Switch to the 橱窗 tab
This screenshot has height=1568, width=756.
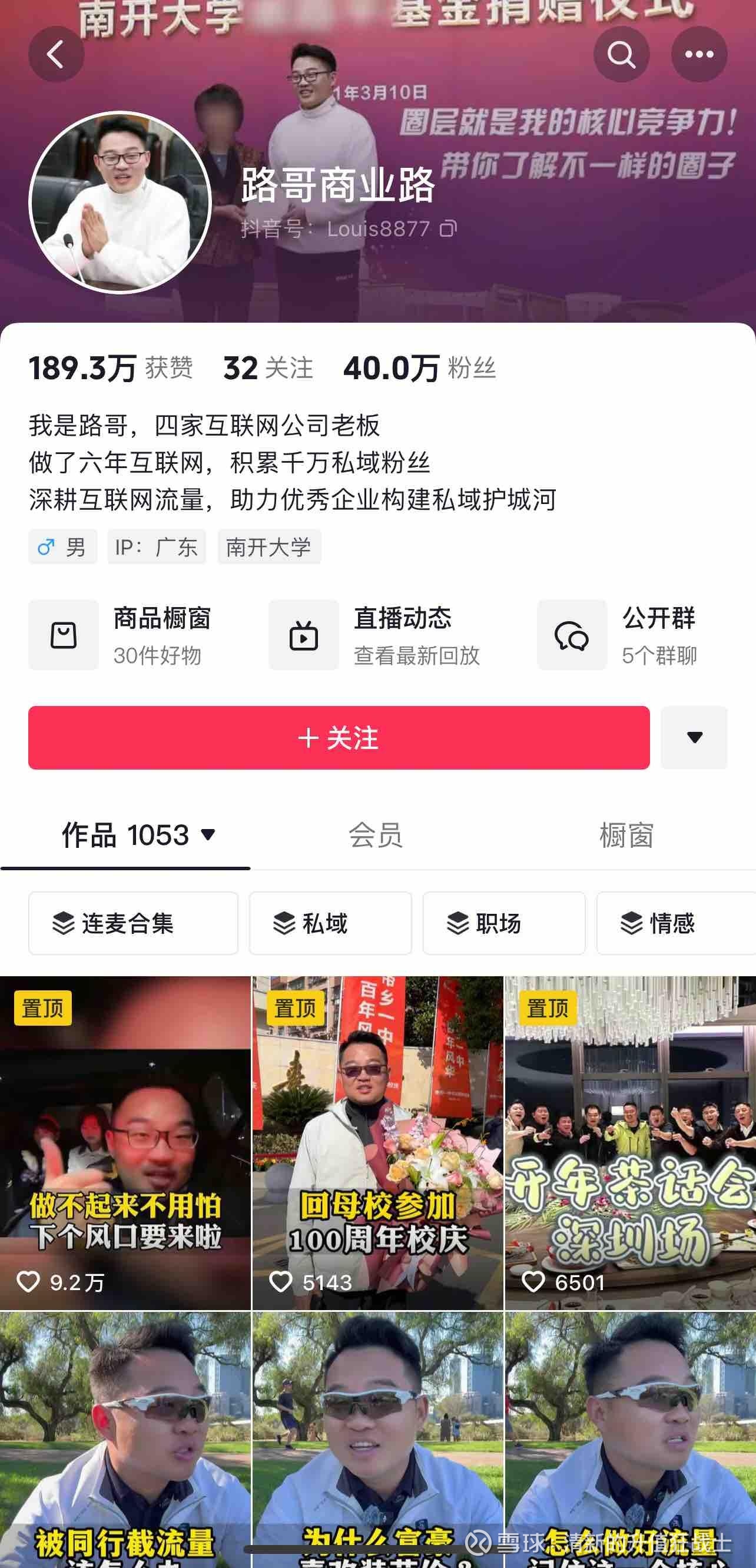(x=626, y=835)
